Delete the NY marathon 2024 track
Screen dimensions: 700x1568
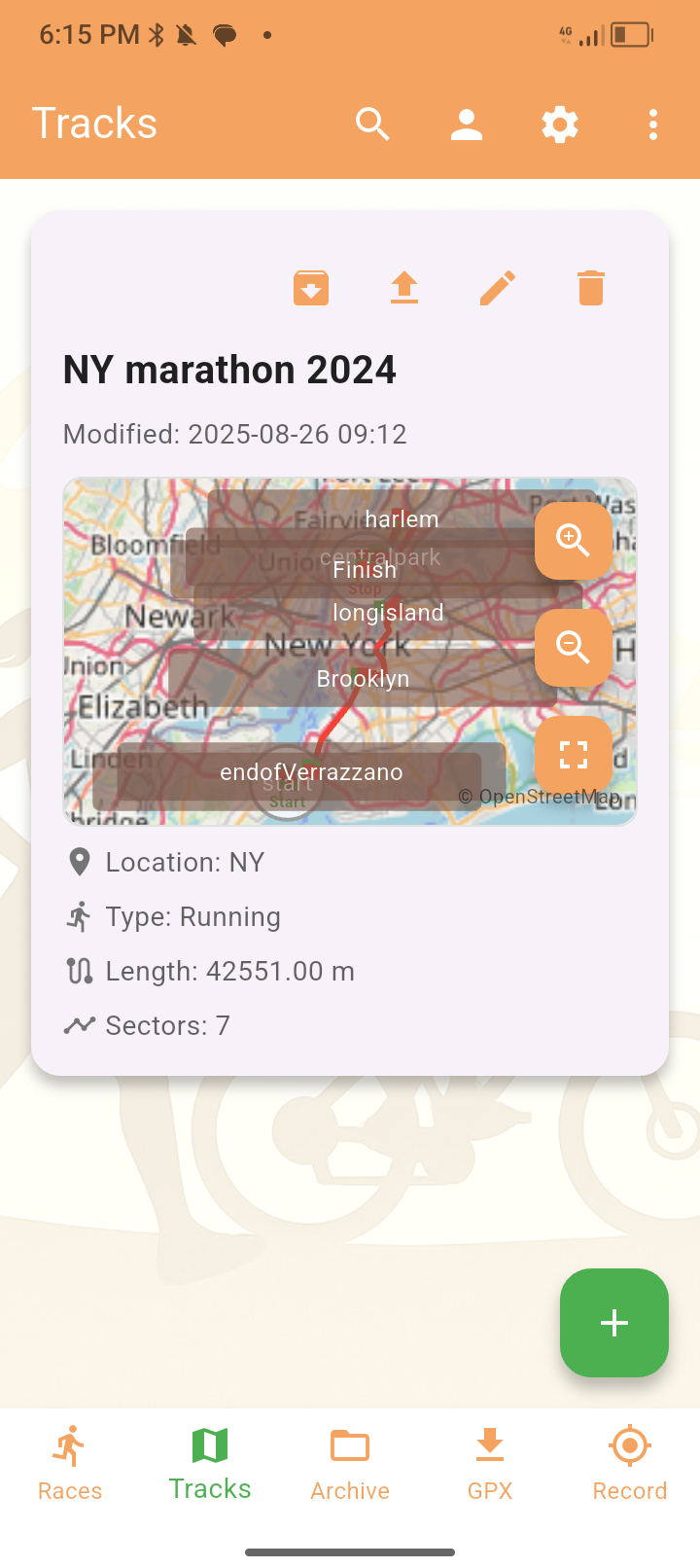click(591, 289)
